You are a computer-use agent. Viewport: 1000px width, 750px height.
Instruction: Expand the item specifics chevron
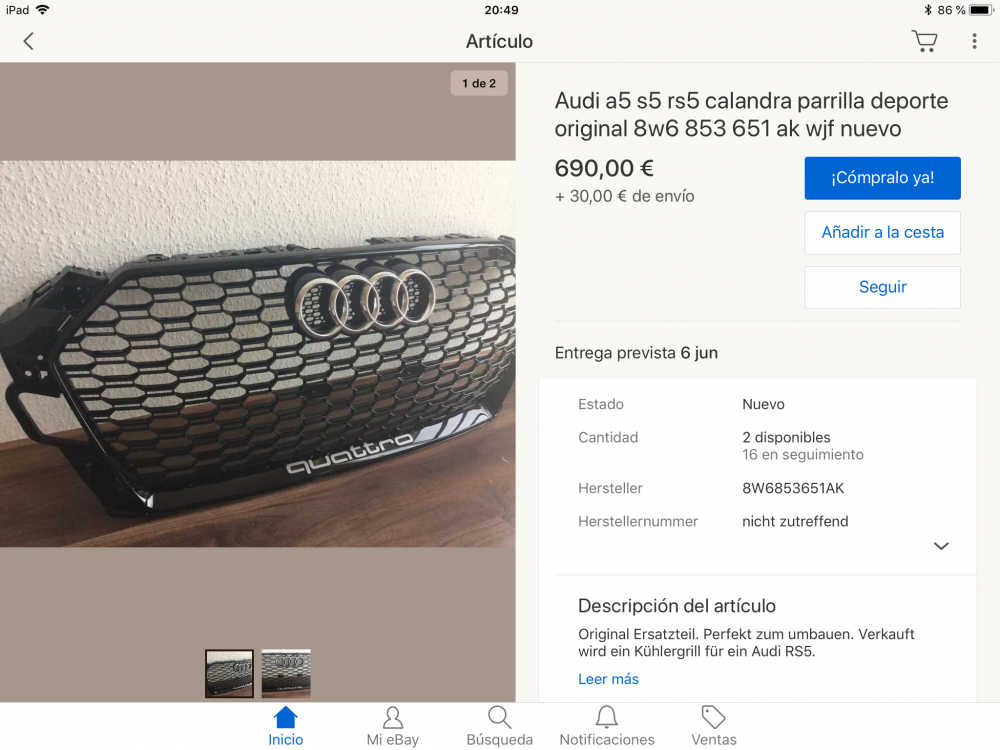940,546
